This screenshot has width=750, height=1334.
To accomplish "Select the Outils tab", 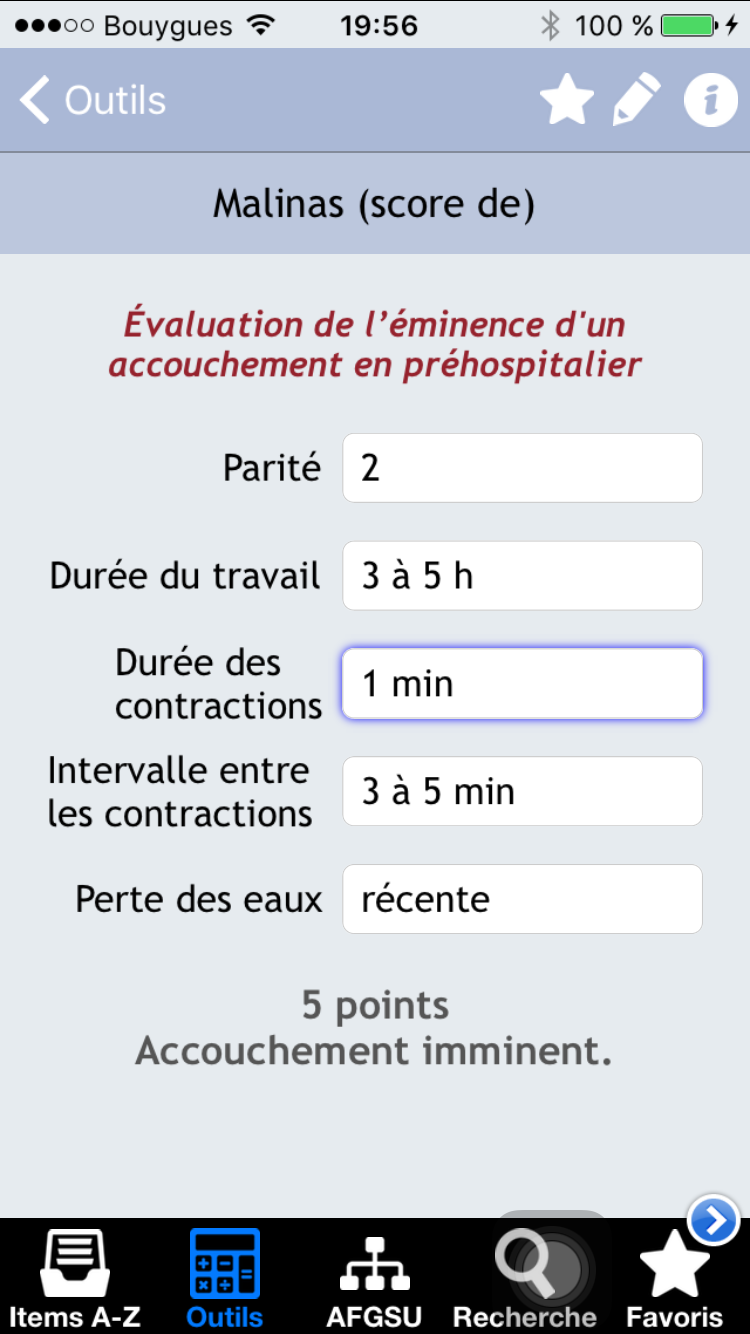I will pos(225,1278).
